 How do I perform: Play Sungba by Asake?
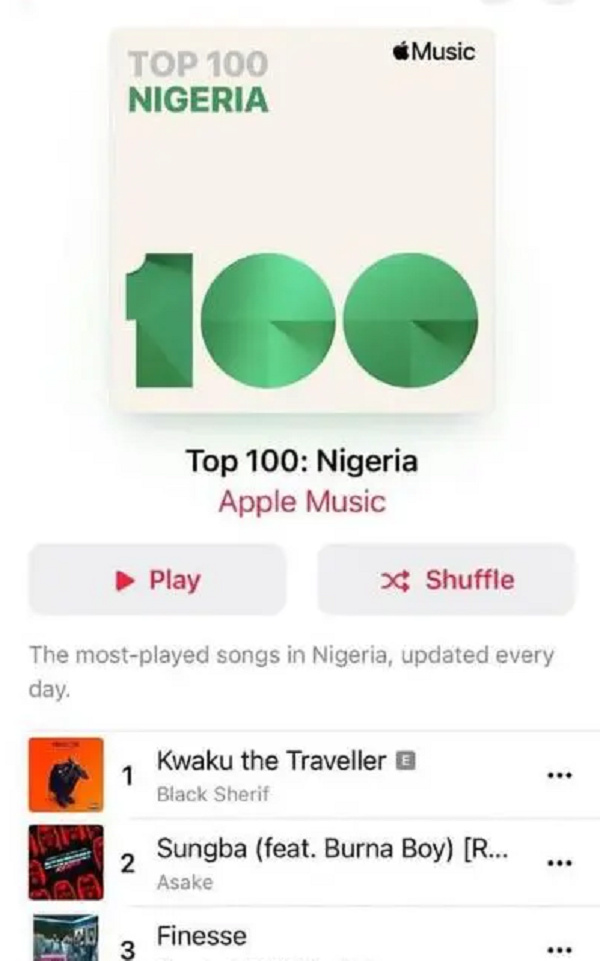[x=300, y=862]
